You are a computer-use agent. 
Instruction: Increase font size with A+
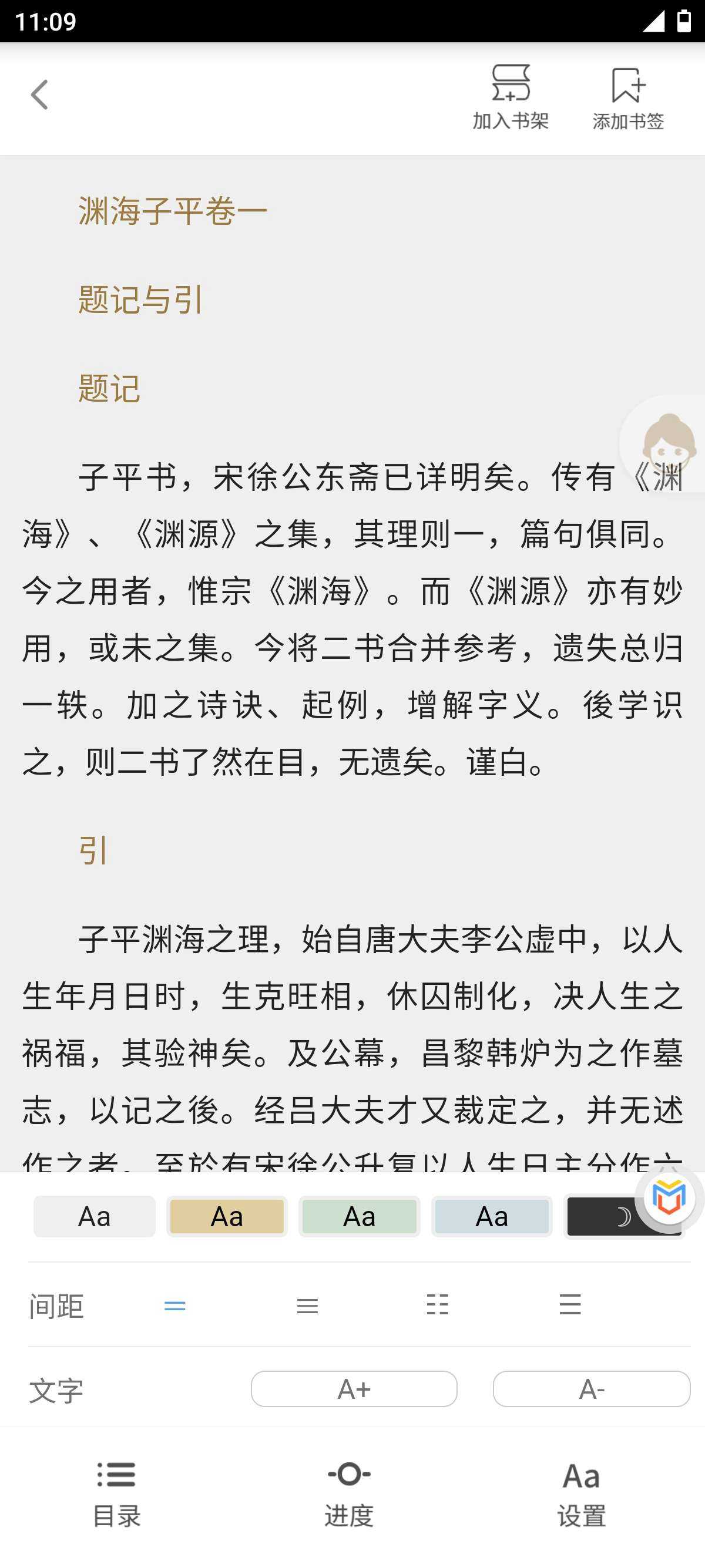(x=354, y=1388)
